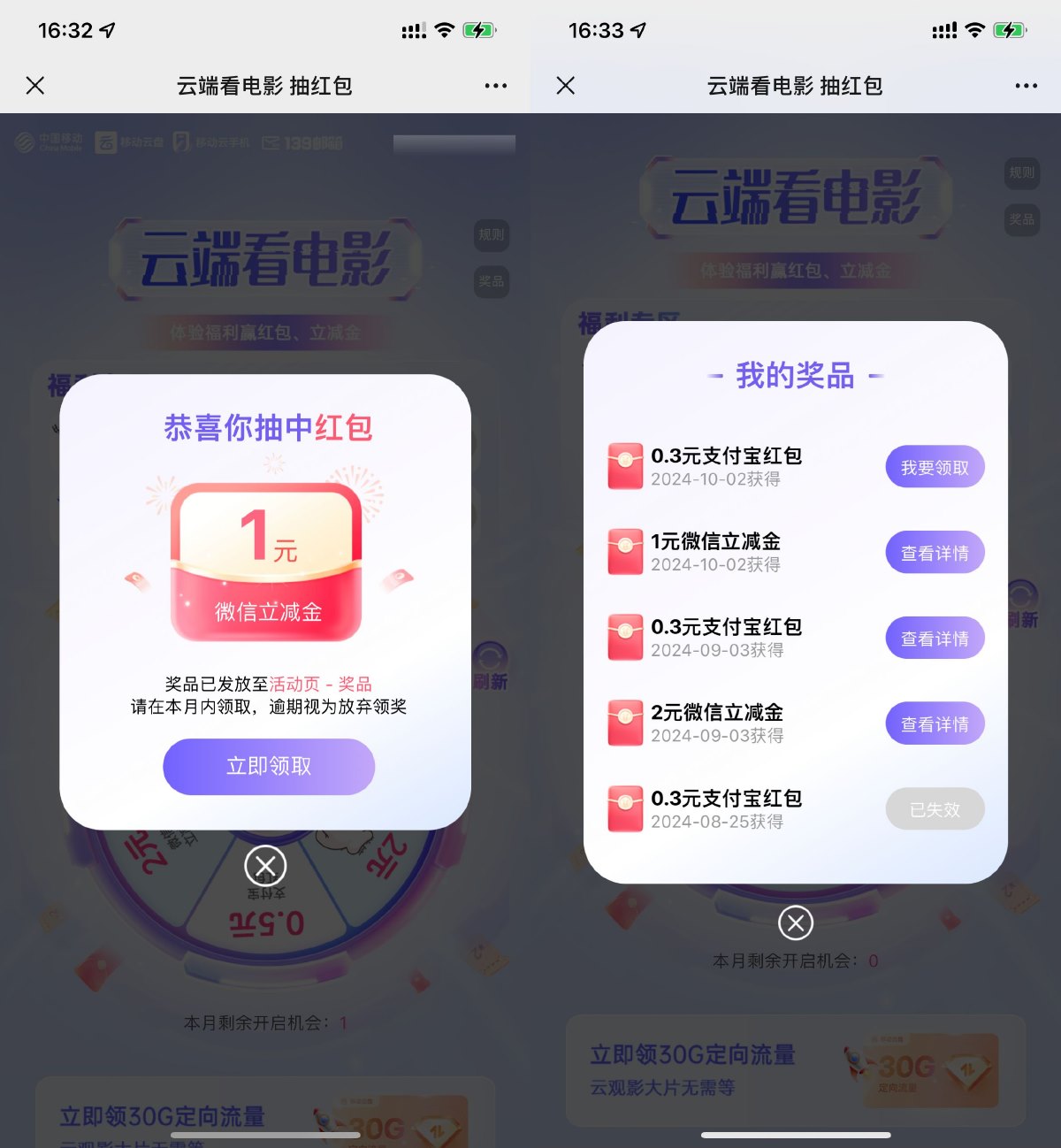View details of 2元微信立减金
1061x1148 pixels.
[935, 724]
